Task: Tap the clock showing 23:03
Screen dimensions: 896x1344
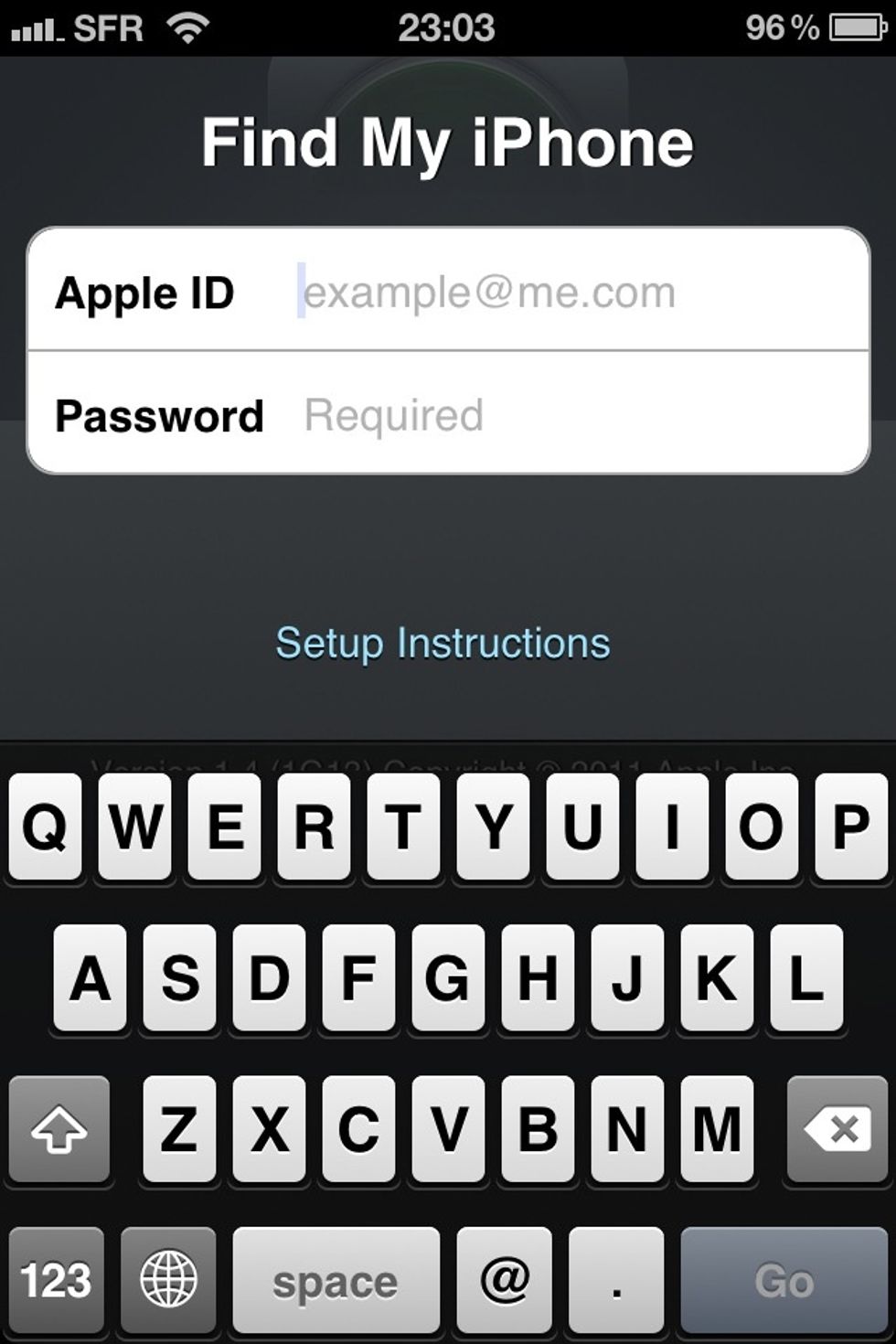Action: pos(447,26)
